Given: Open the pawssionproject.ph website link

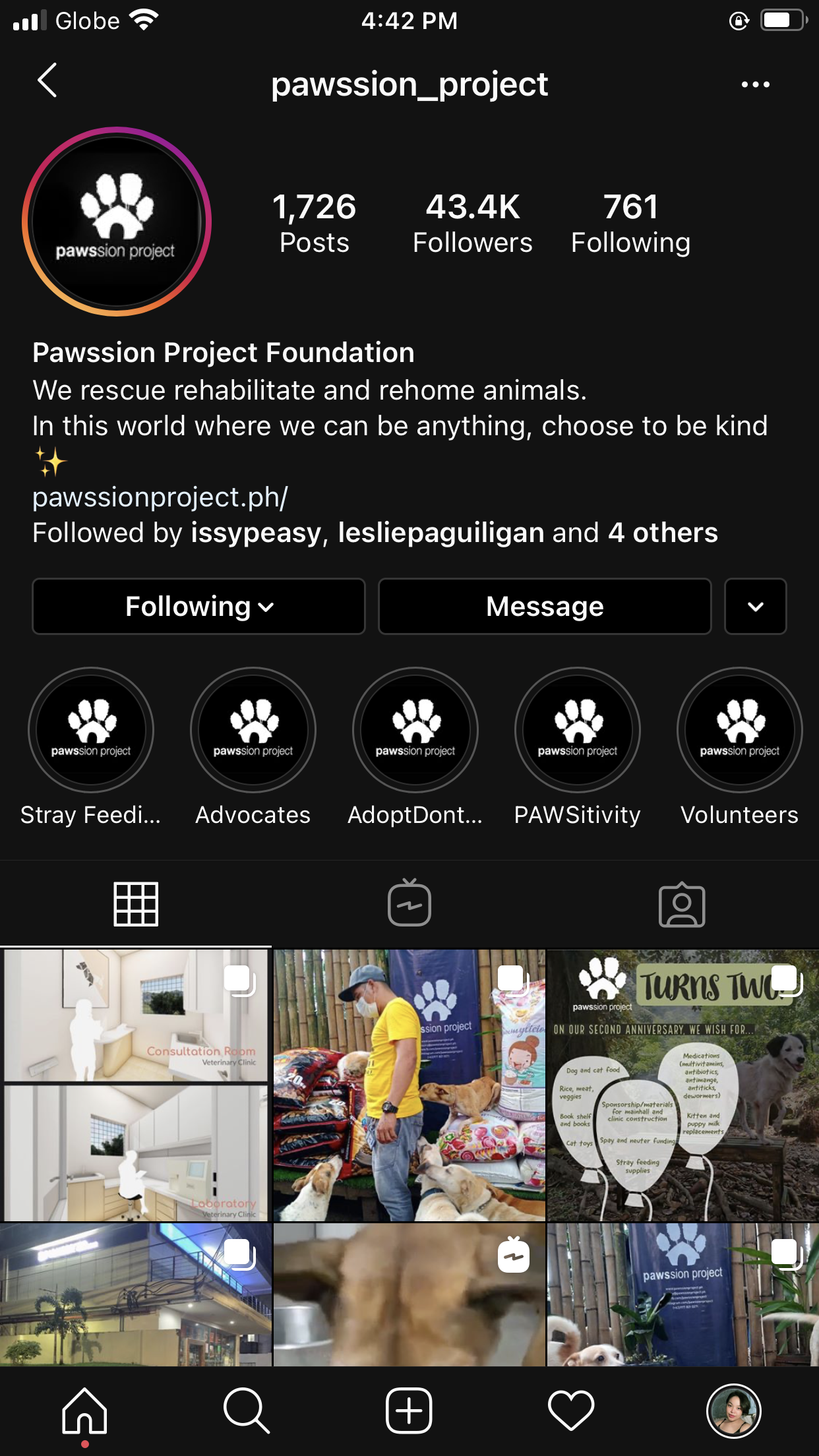Looking at the screenshot, I should (x=160, y=497).
